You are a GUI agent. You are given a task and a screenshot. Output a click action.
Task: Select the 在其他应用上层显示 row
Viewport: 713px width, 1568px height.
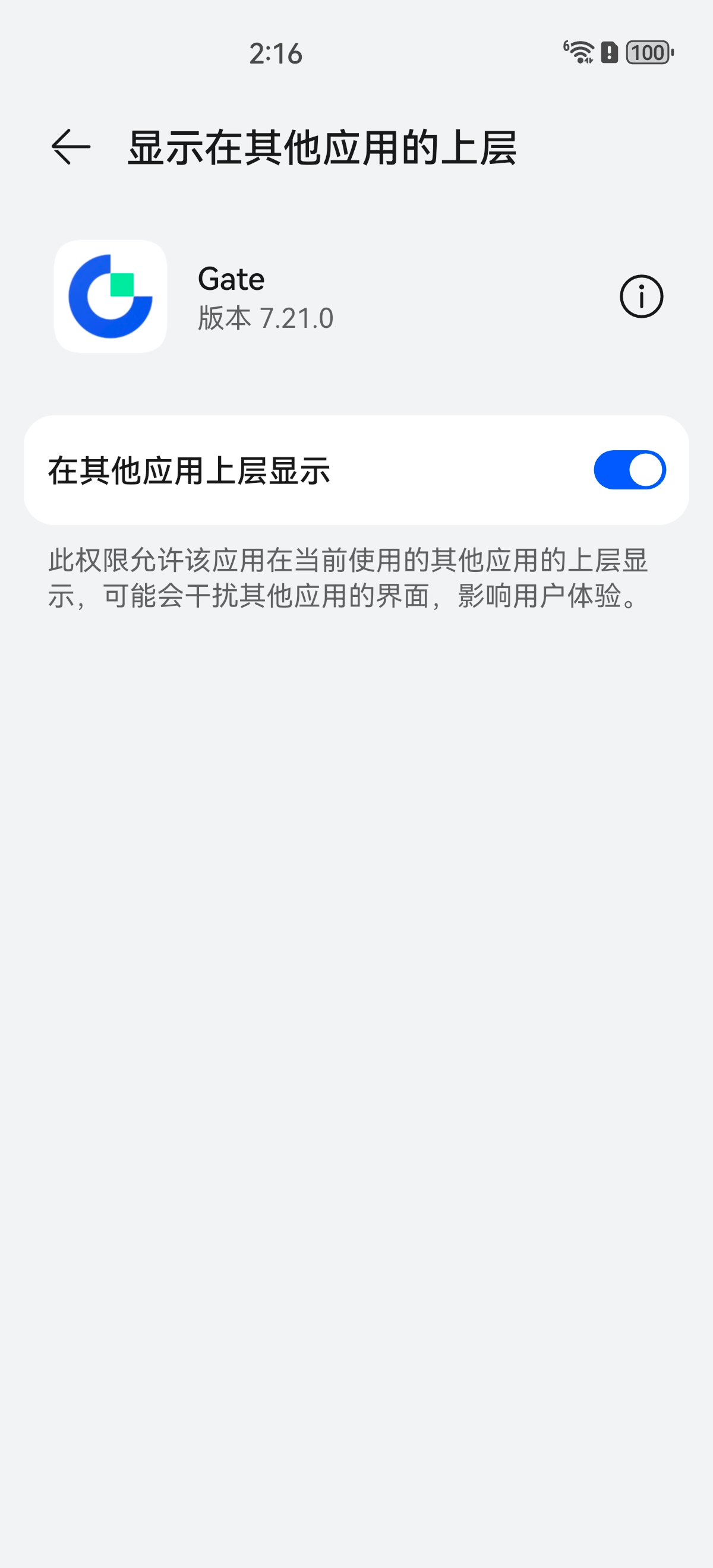pyautogui.click(x=356, y=469)
